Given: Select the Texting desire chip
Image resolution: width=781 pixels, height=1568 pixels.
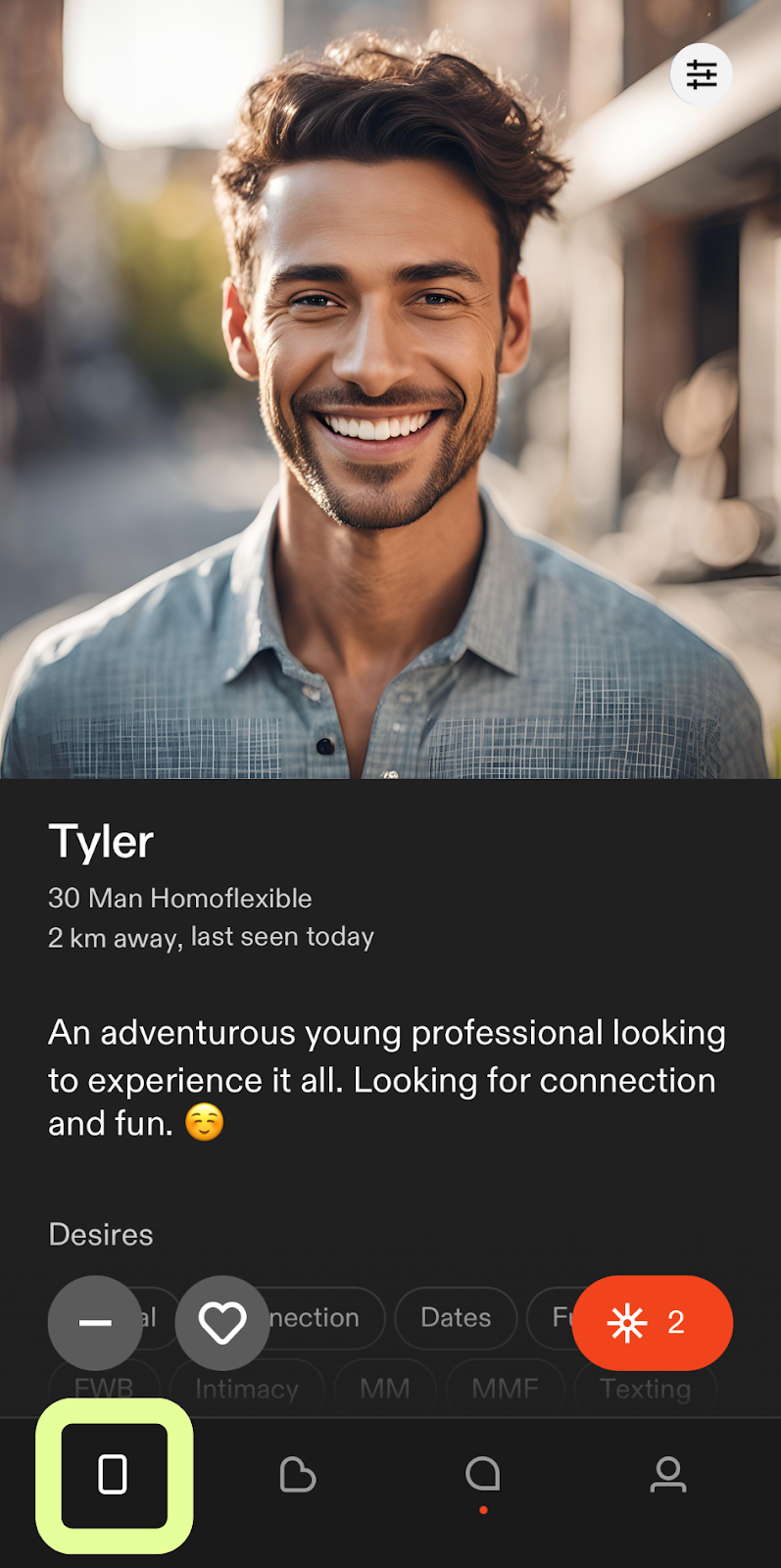Looking at the screenshot, I should (x=645, y=1389).
